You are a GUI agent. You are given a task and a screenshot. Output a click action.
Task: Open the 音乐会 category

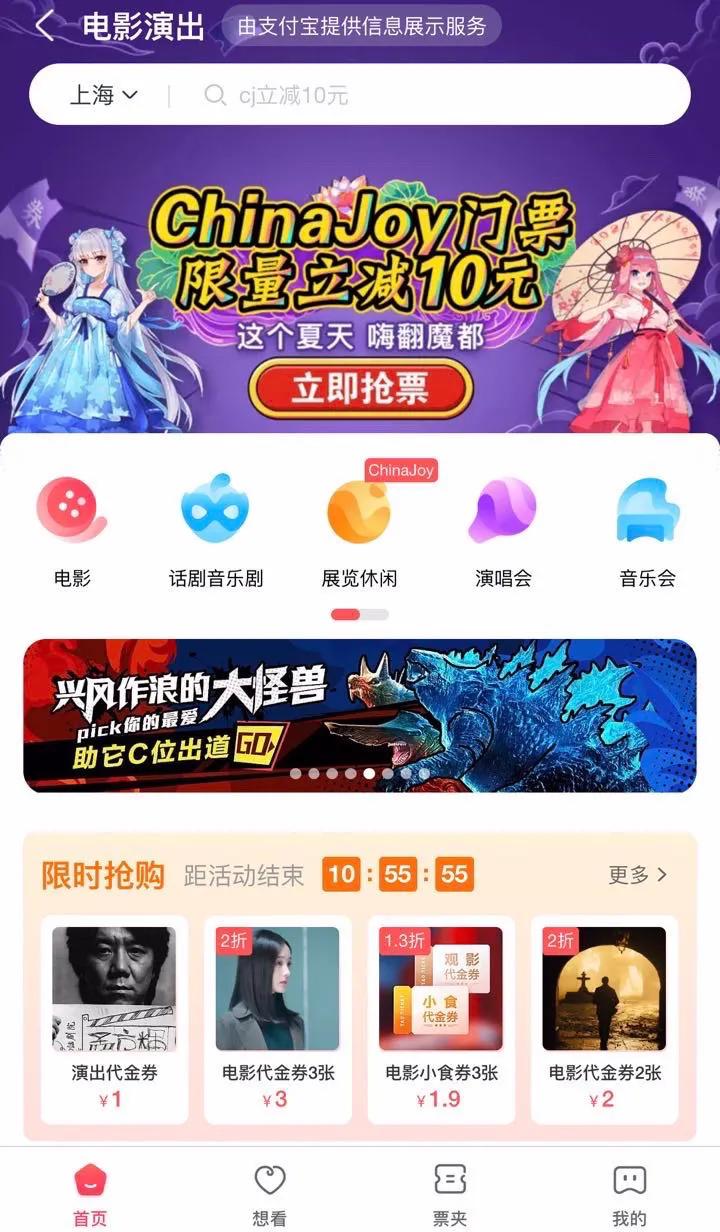[x=647, y=530]
